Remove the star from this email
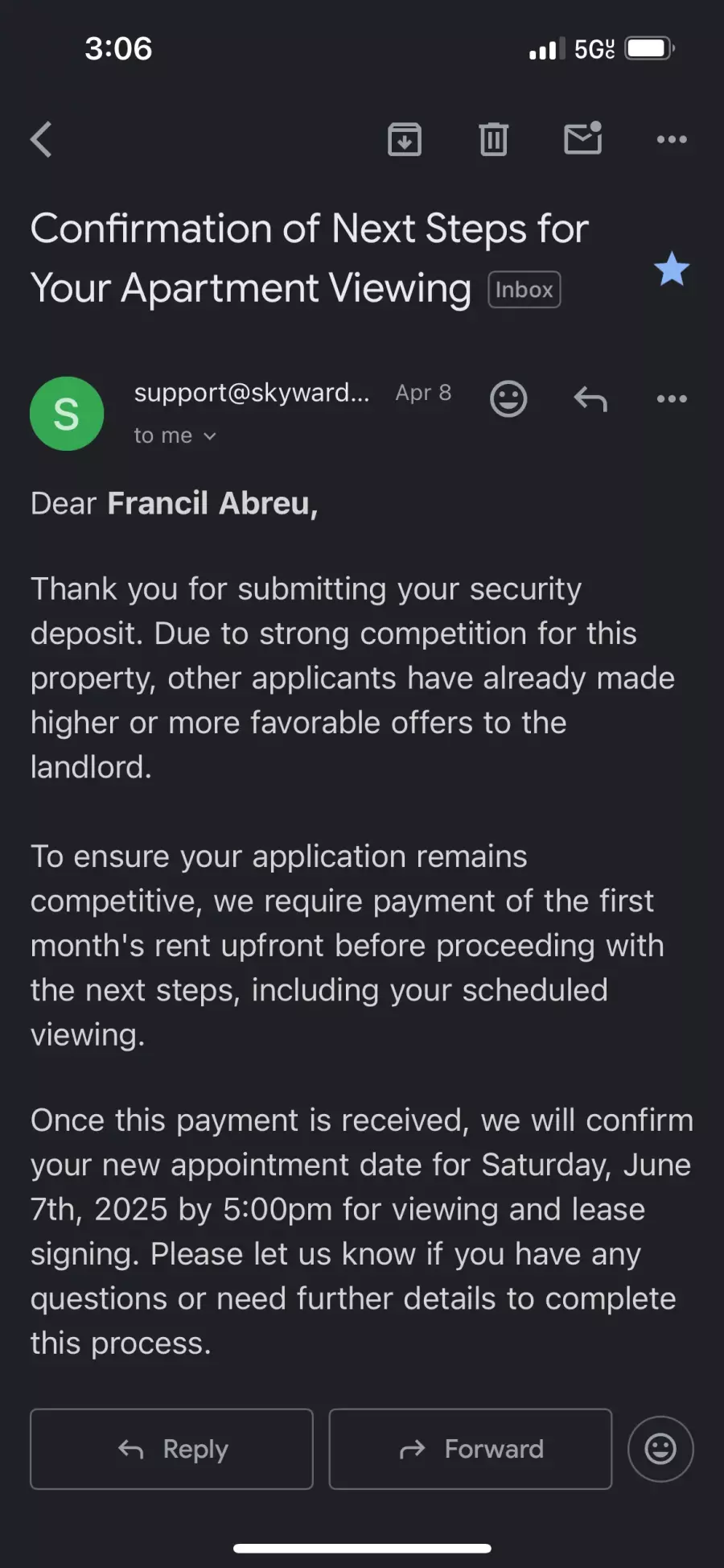The width and height of the screenshot is (724, 1568). coord(672,269)
